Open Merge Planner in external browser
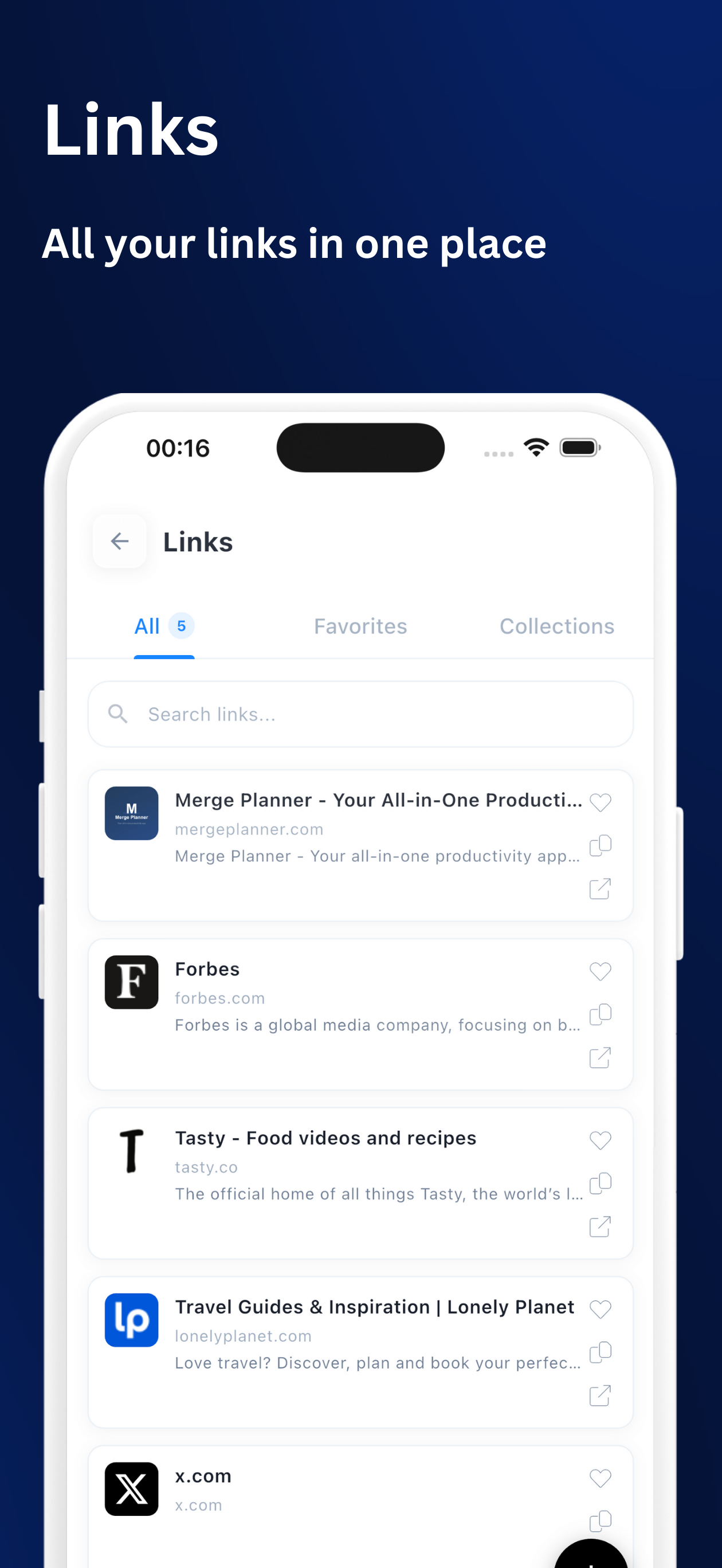Viewport: 722px width, 1568px height. click(601, 889)
